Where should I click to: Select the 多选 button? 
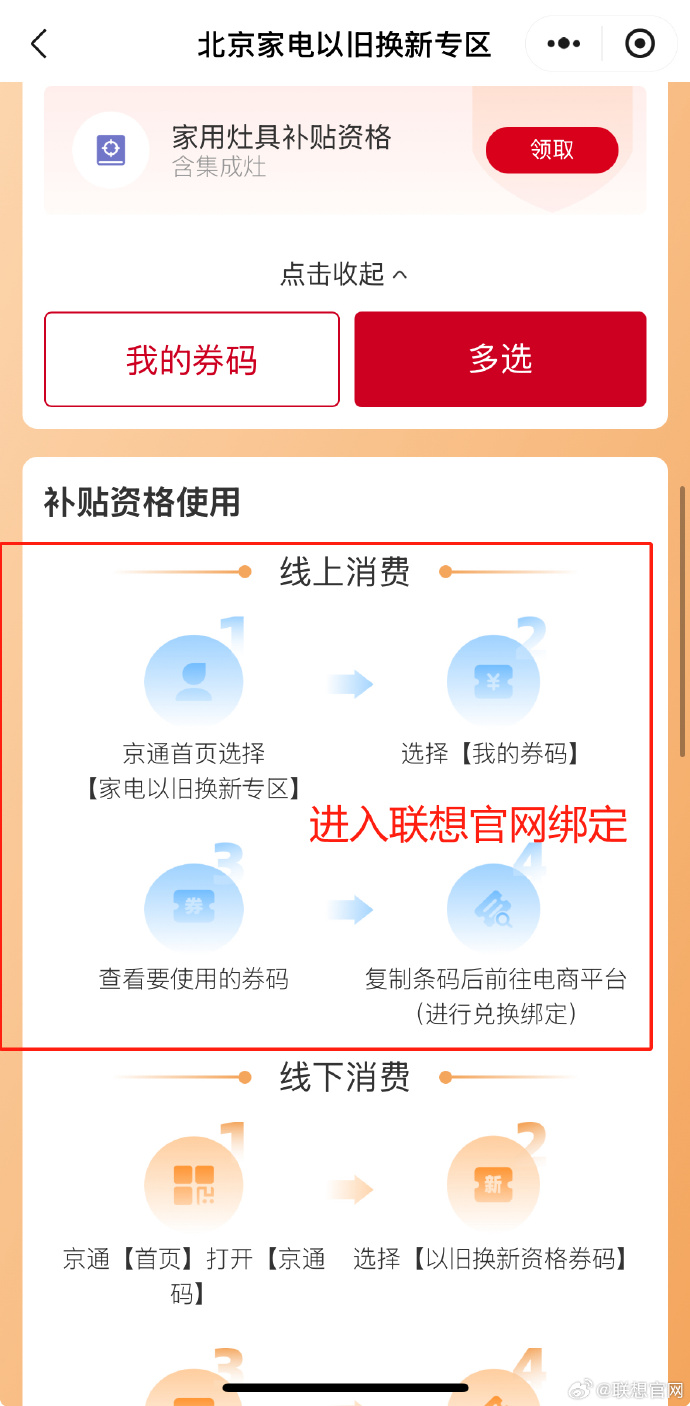(500, 359)
